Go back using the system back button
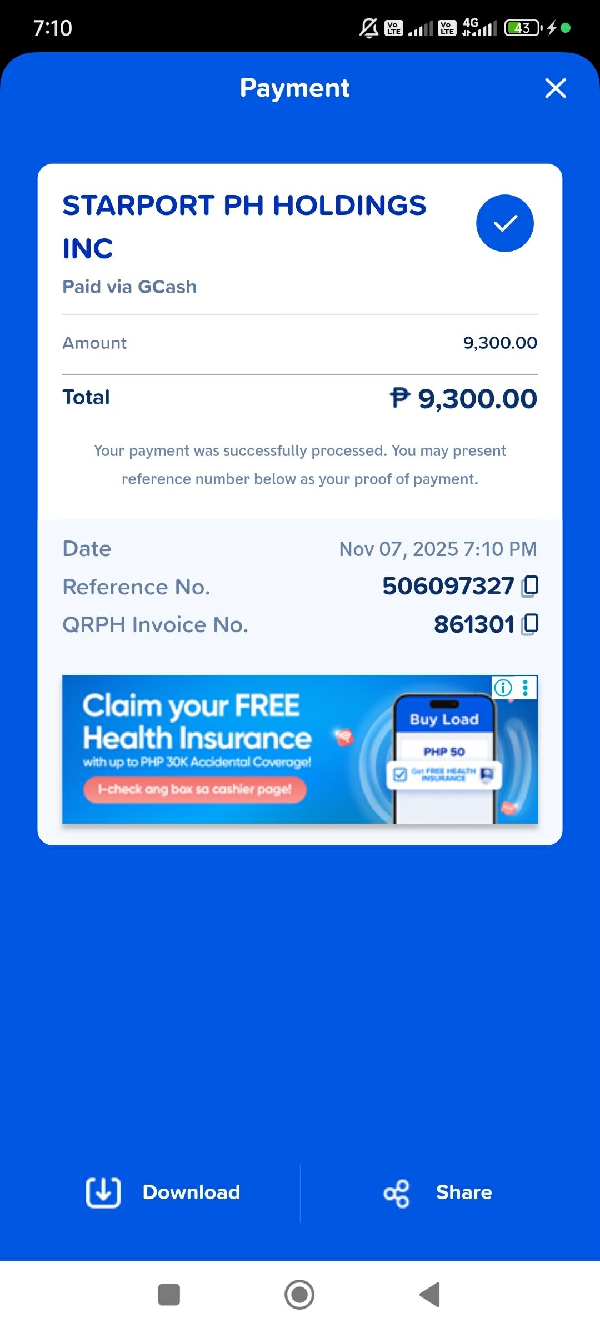 429,1295
